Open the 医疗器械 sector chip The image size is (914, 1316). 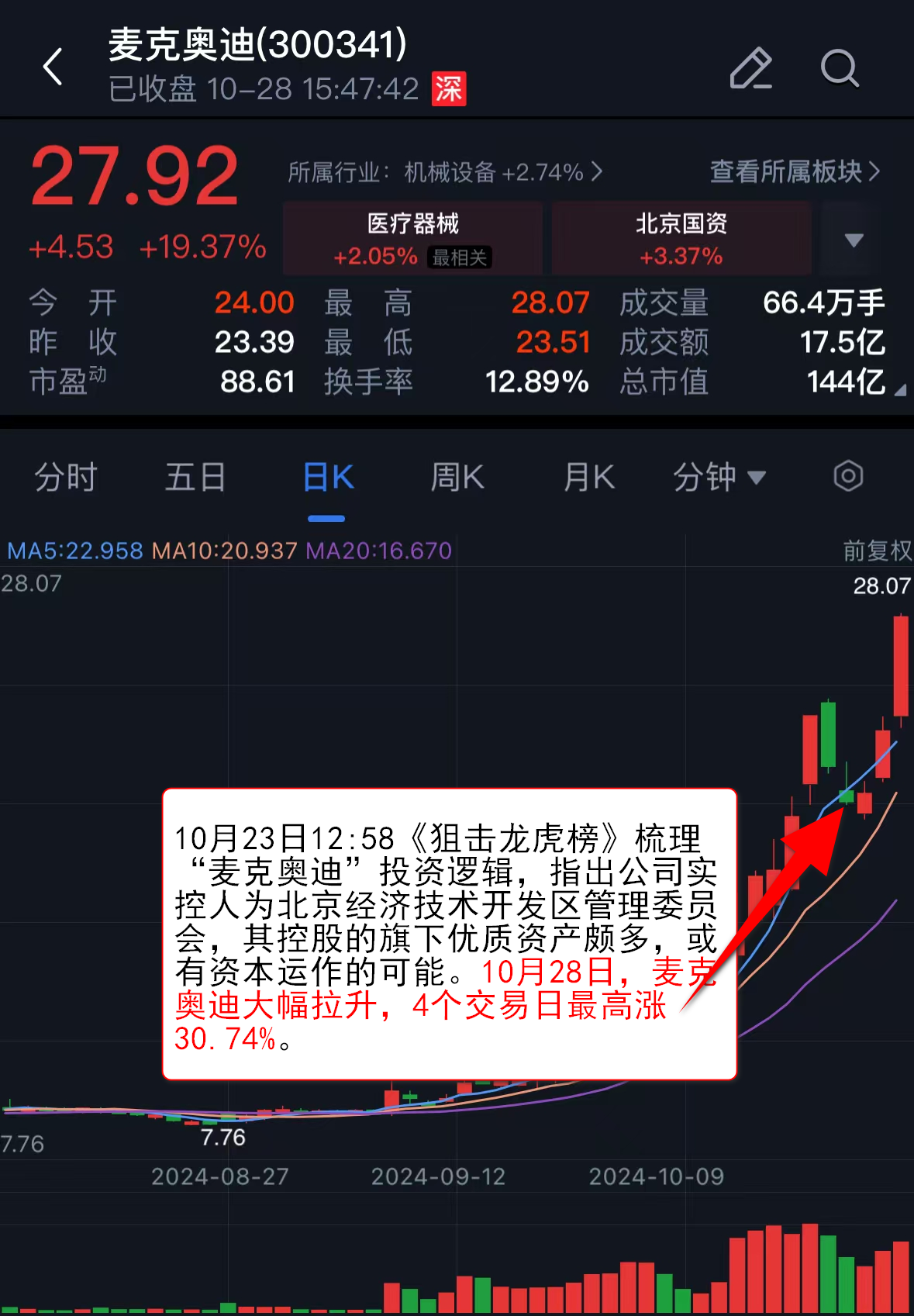[x=412, y=238]
